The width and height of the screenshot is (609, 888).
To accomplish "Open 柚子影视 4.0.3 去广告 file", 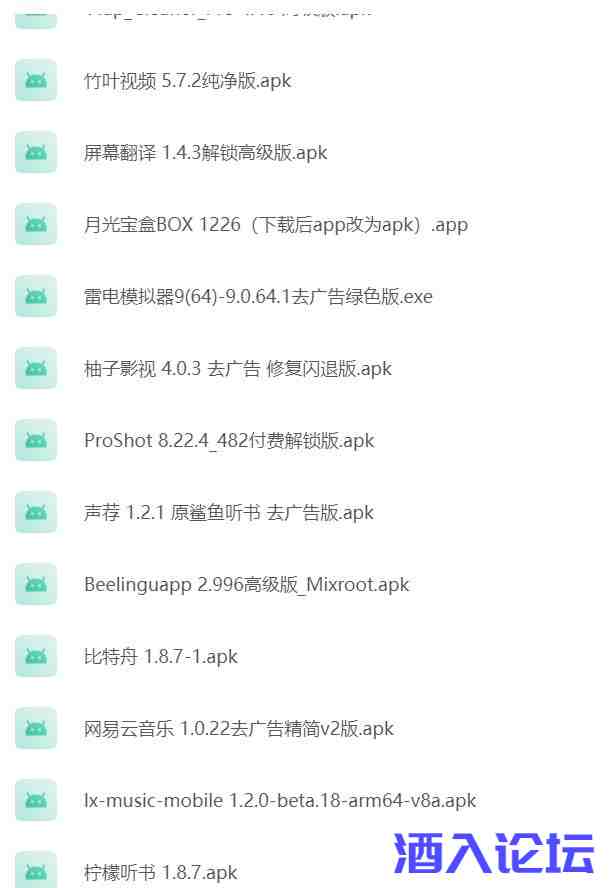I will click(x=237, y=369).
